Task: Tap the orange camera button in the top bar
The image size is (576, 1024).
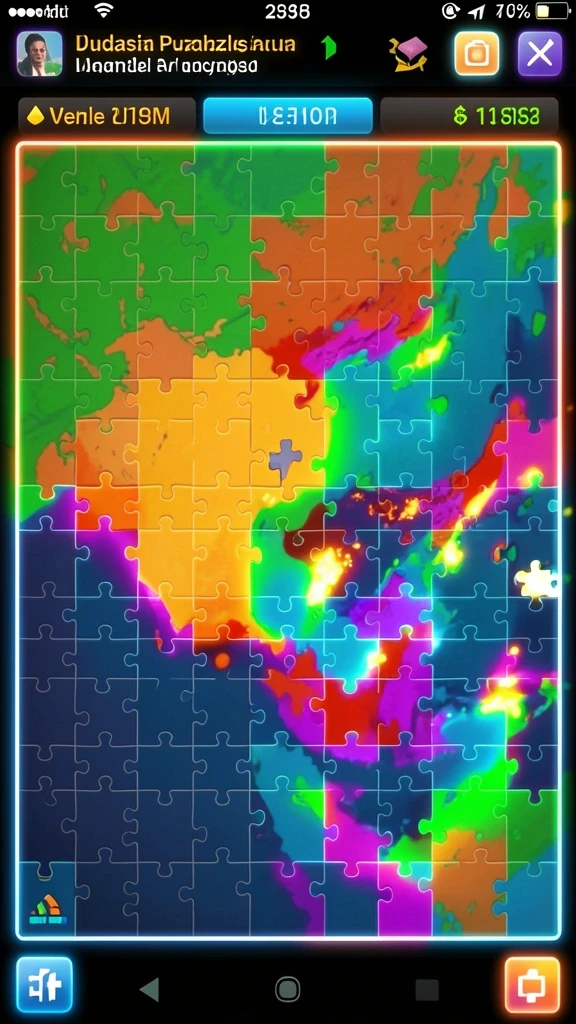Action: 477,54
